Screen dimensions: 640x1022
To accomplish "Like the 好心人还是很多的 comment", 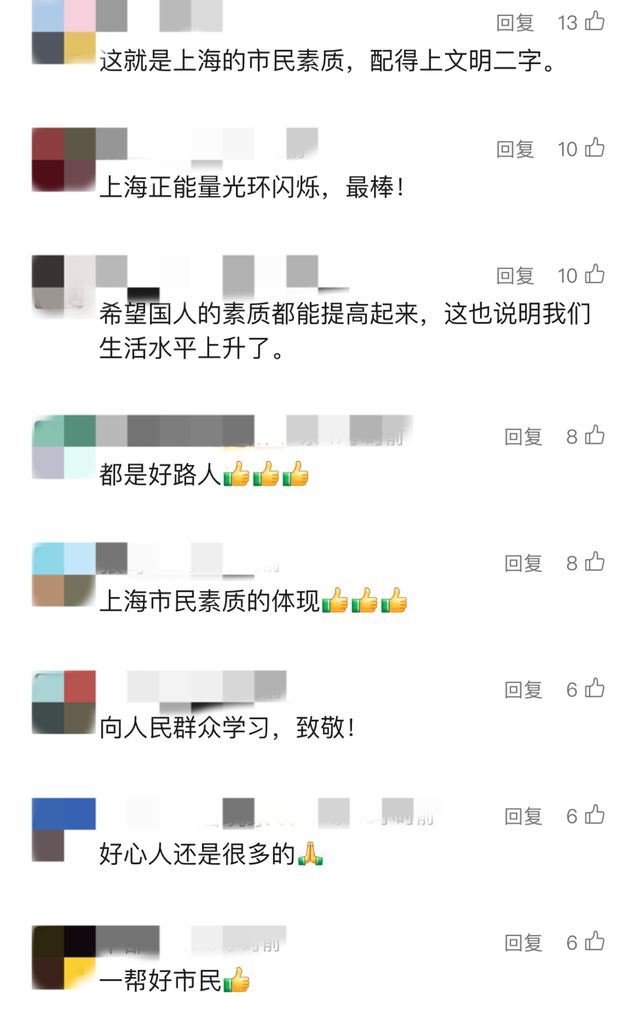I will [594, 815].
